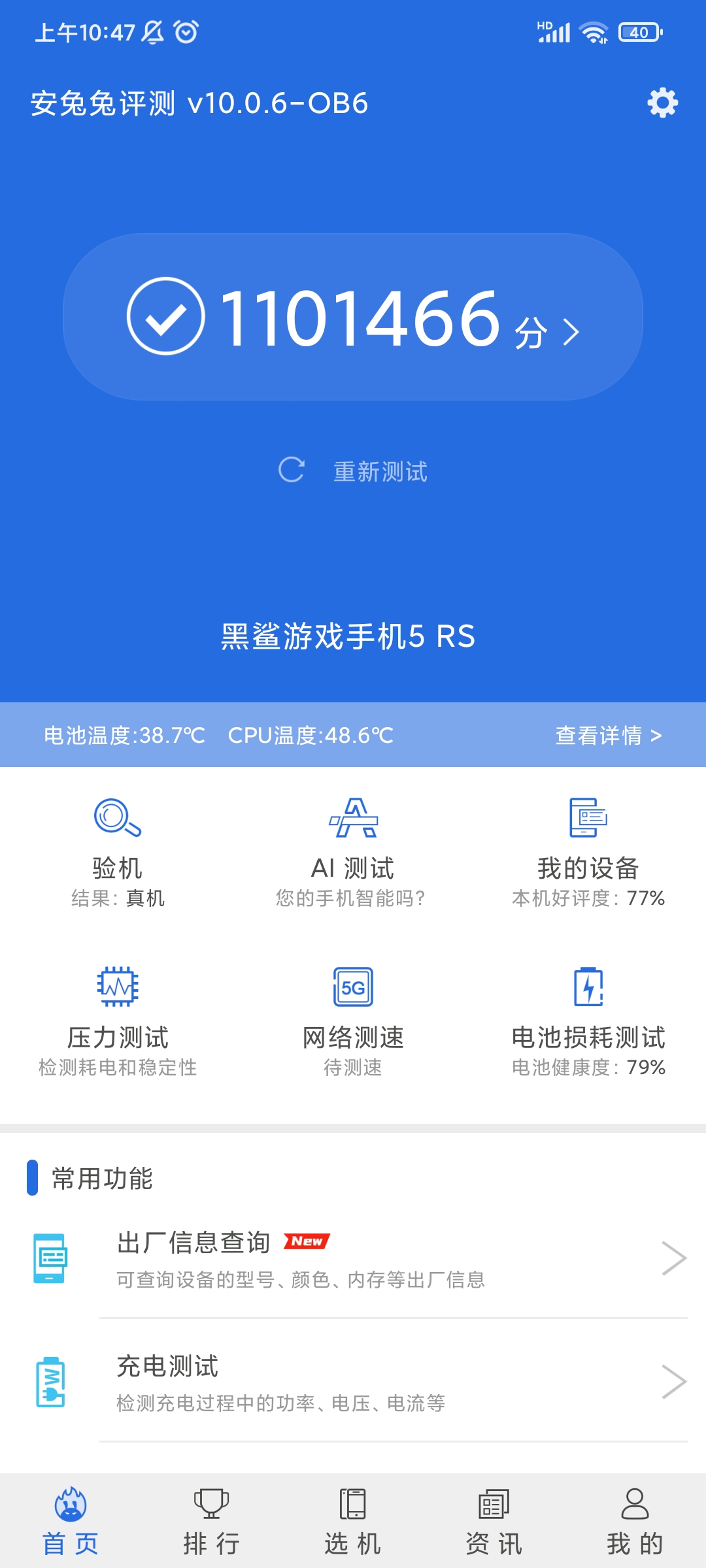Open the 充电测试 row
This screenshot has width=706, height=1568.
point(353,1382)
